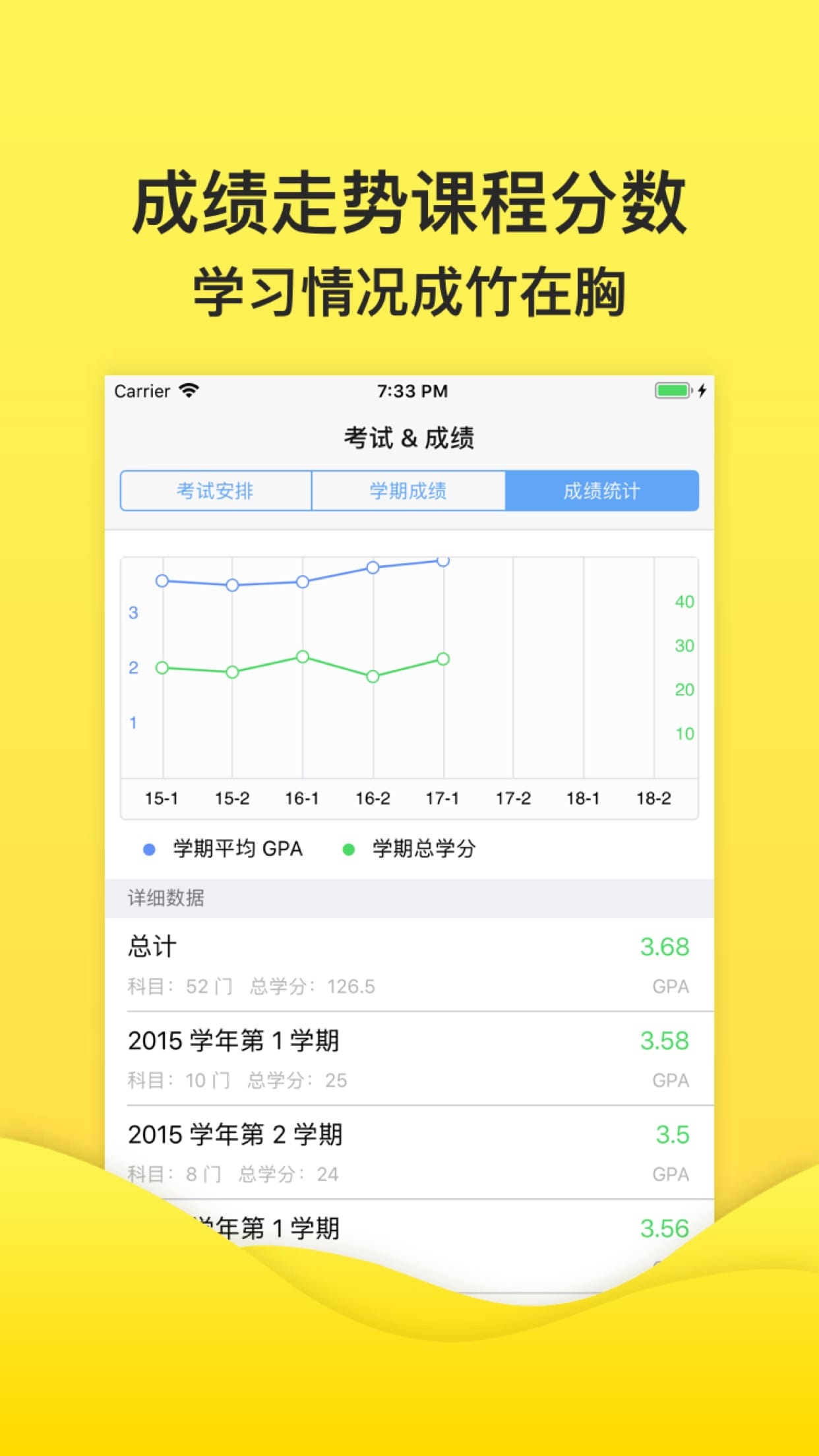Tap the charging bolt icon beside battery
Image resolution: width=819 pixels, height=1456 pixels.
pyautogui.click(x=700, y=390)
